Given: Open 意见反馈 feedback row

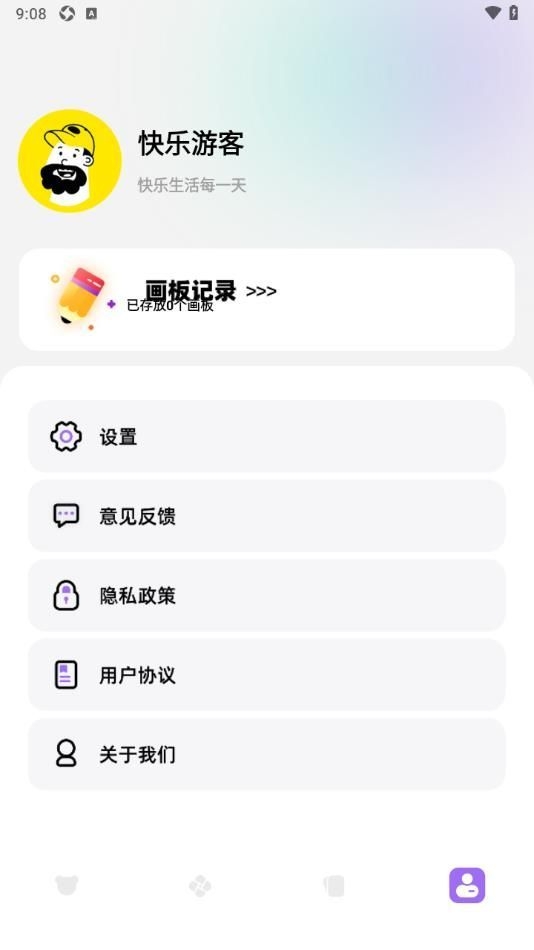Looking at the screenshot, I should pos(267,516).
